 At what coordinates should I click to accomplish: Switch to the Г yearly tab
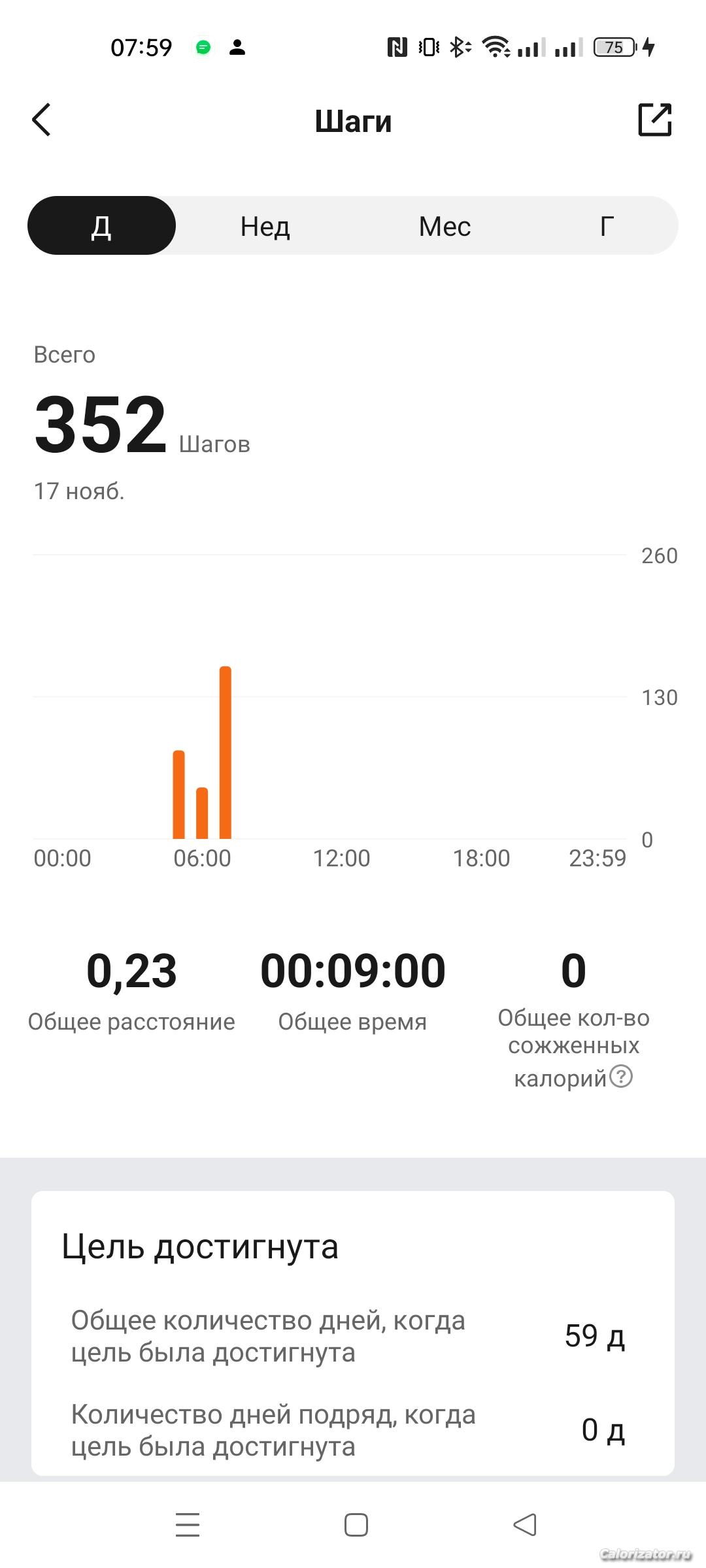[x=607, y=226]
